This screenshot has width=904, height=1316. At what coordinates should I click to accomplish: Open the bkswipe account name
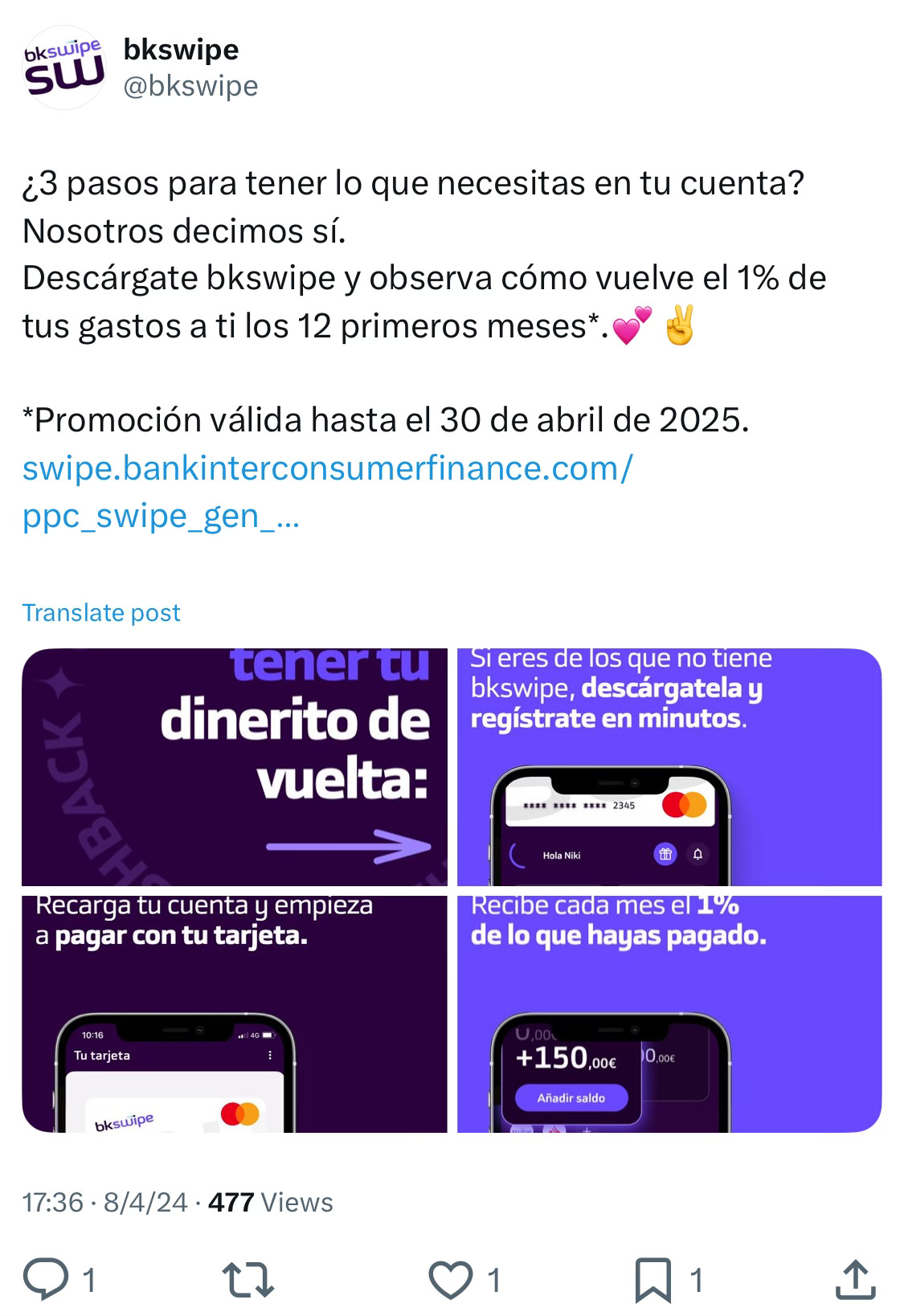pyautogui.click(x=181, y=50)
